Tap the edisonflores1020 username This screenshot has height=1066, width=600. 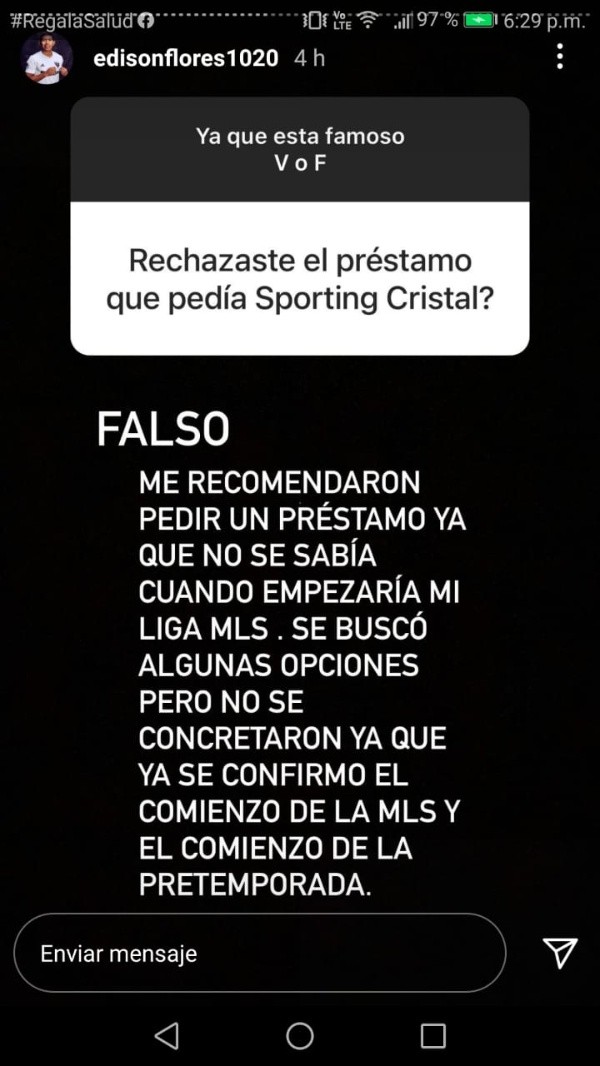click(x=185, y=59)
